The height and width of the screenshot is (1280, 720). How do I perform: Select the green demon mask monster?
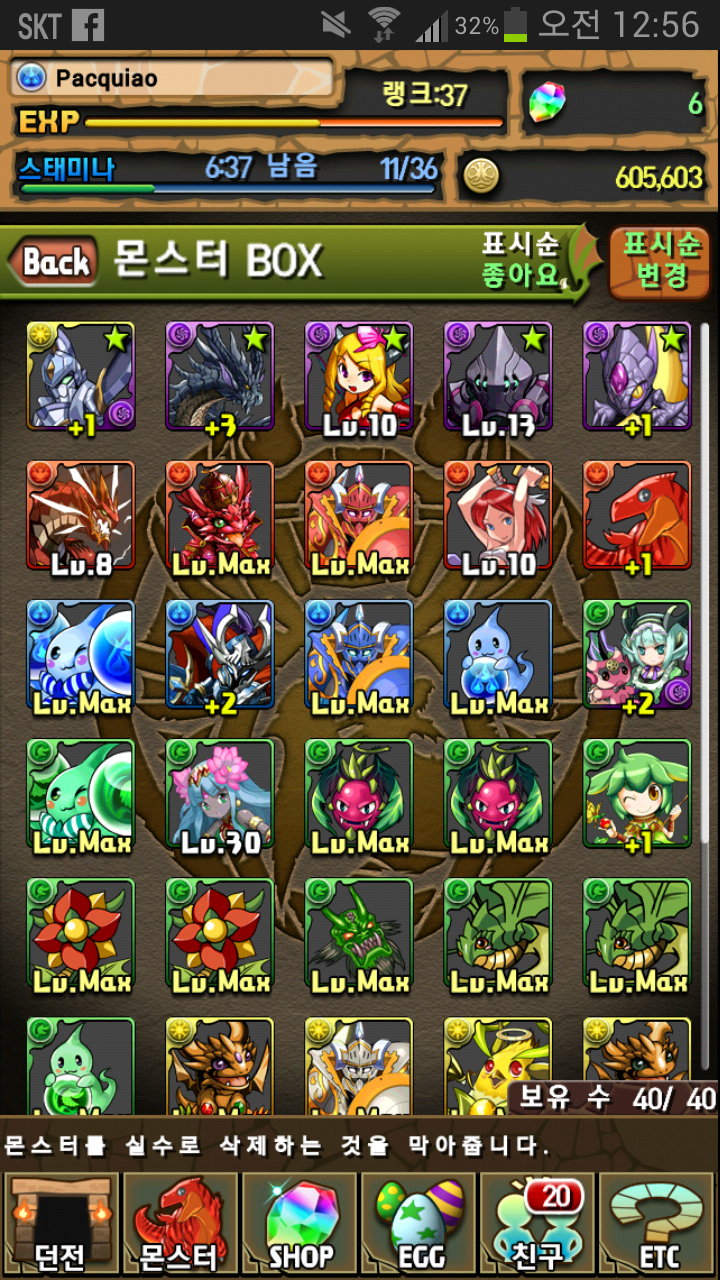tap(359, 933)
